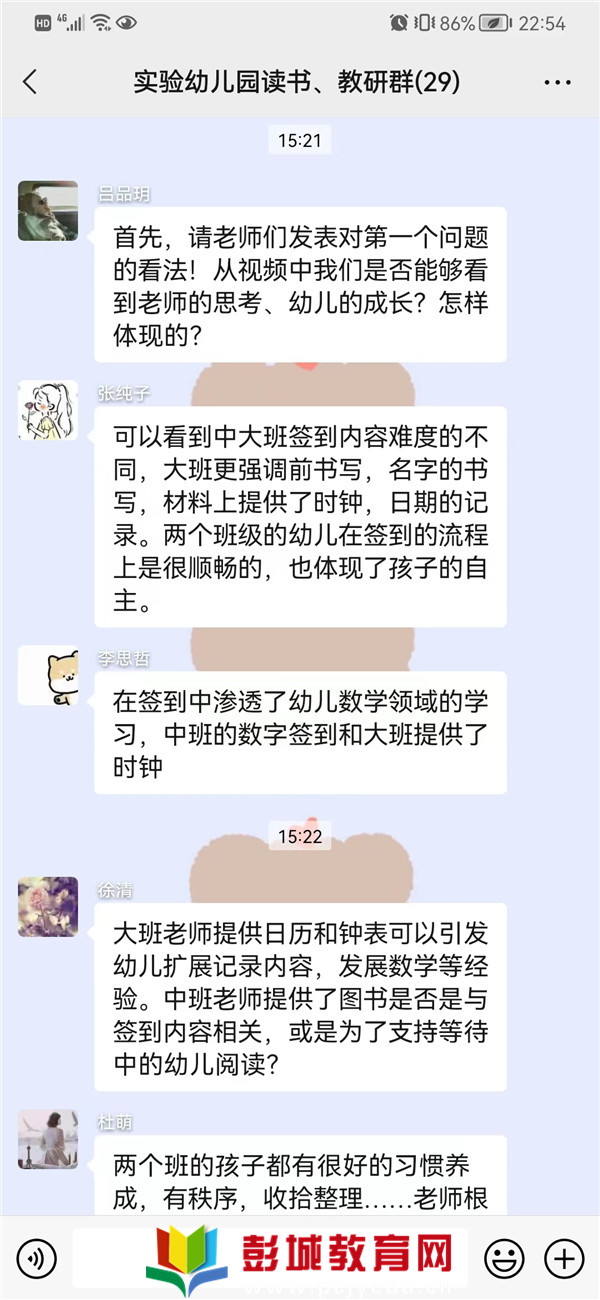This screenshot has width=600, height=1300.
Task: Go back from the group chat
Action: coord(30,83)
